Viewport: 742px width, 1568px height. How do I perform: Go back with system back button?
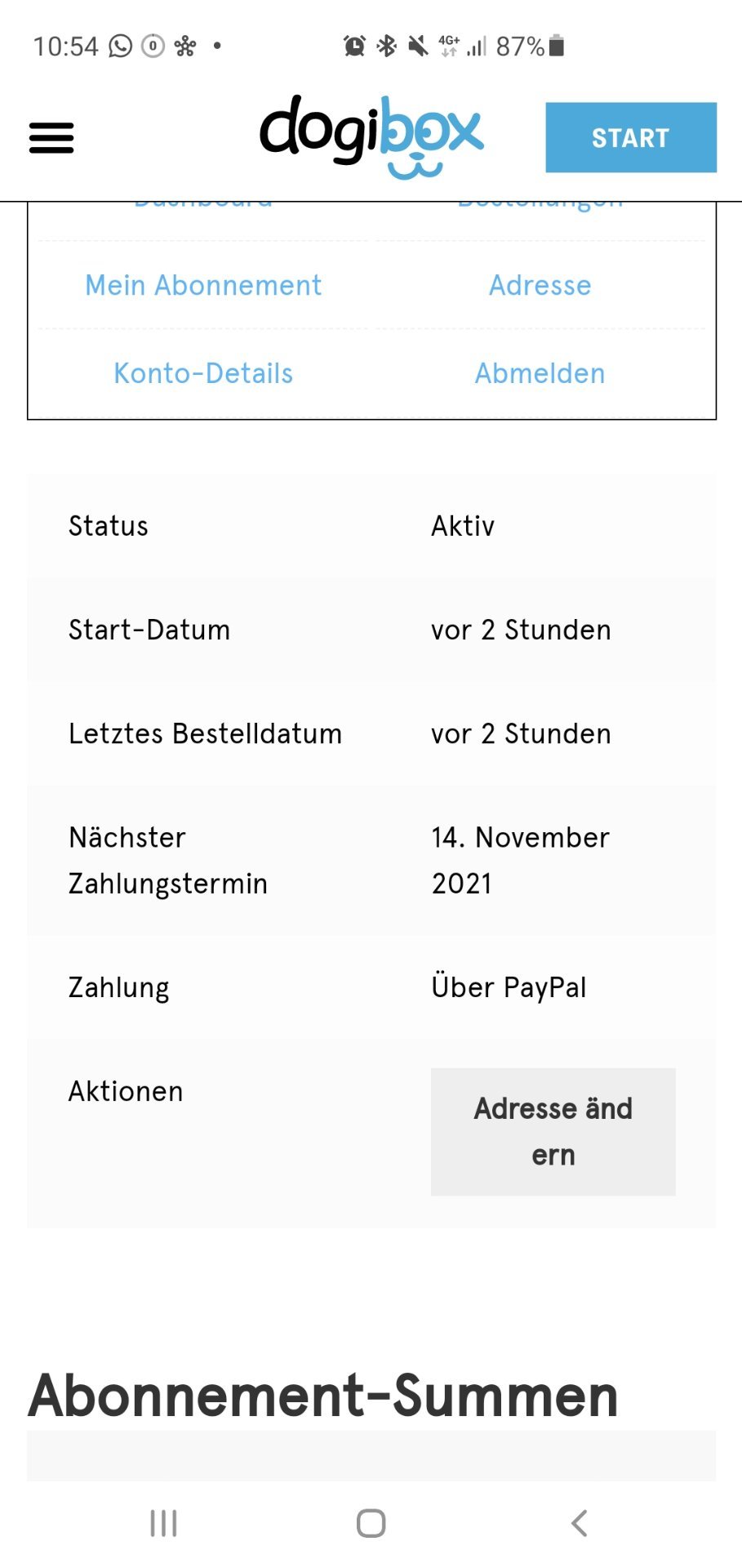pyautogui.click(x=580, y=1523)
